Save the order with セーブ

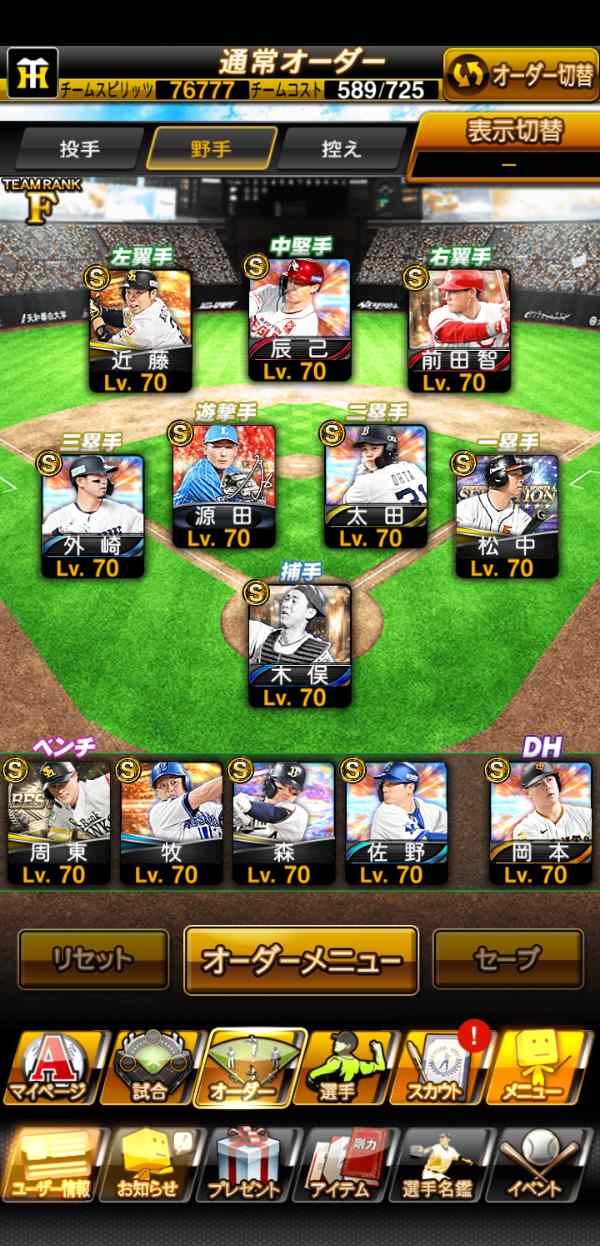[508, 959]
